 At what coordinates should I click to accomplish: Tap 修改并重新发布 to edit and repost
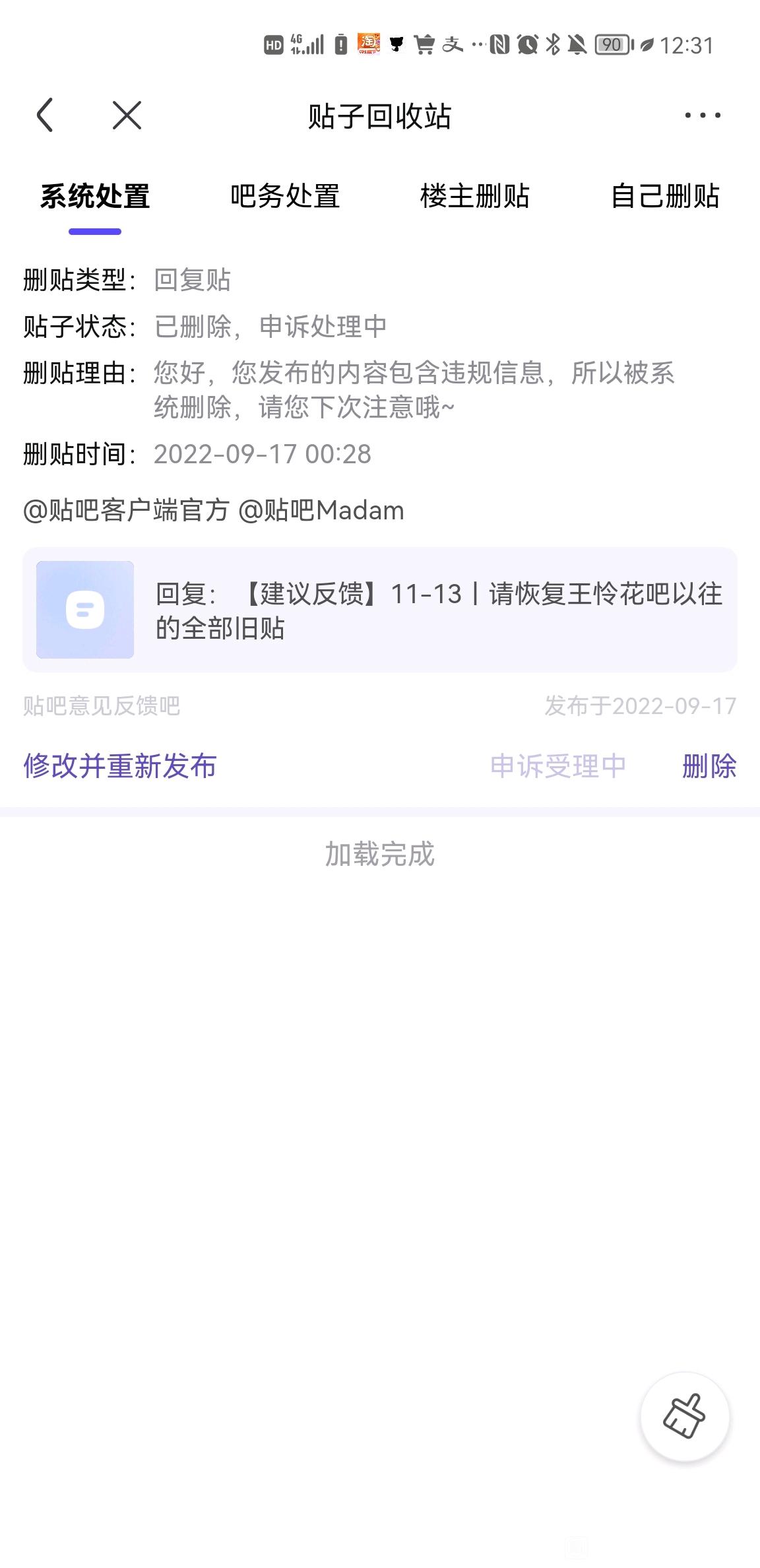click(x=120, y=766)
